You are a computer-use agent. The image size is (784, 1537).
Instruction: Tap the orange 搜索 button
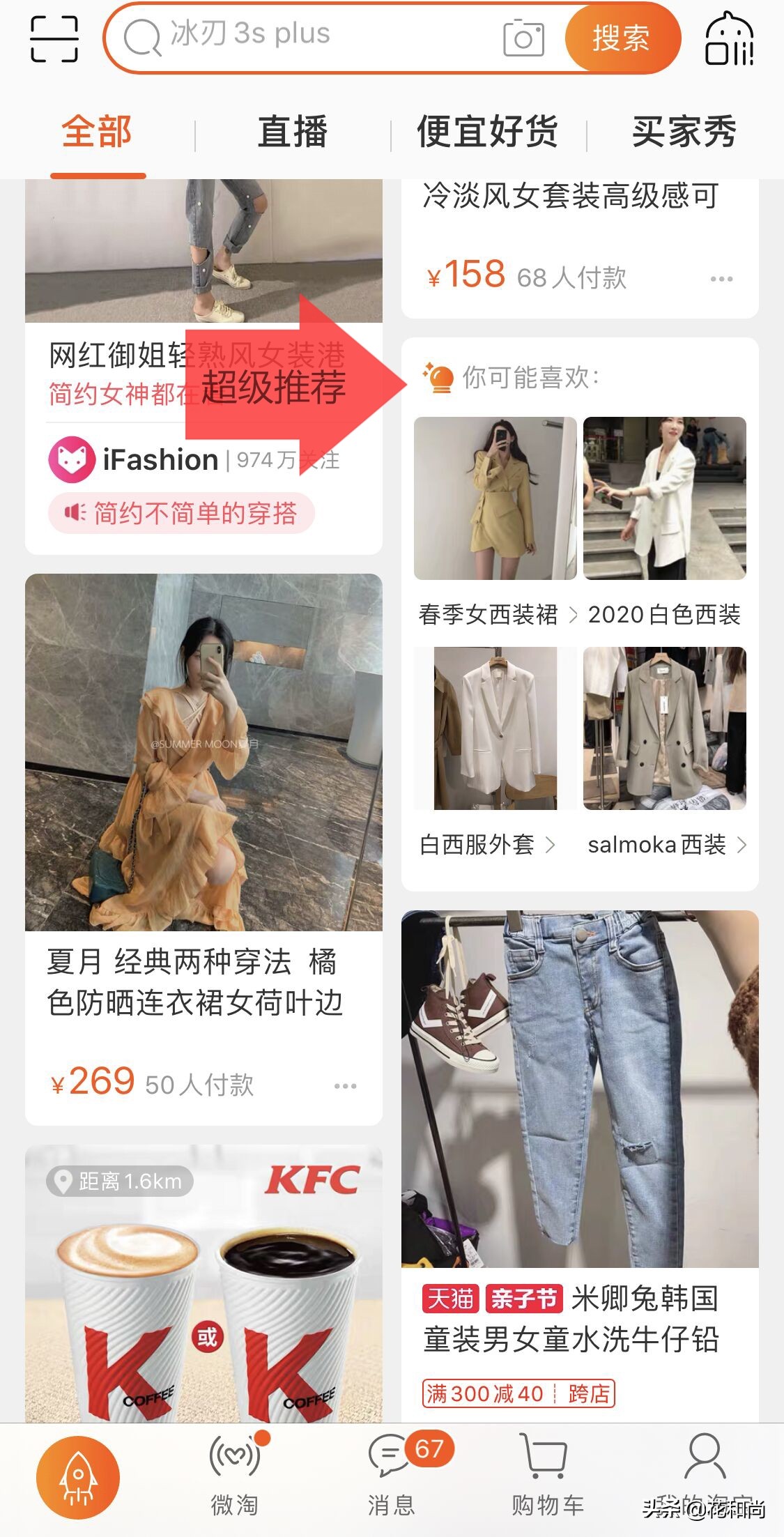tap(621, 38)
